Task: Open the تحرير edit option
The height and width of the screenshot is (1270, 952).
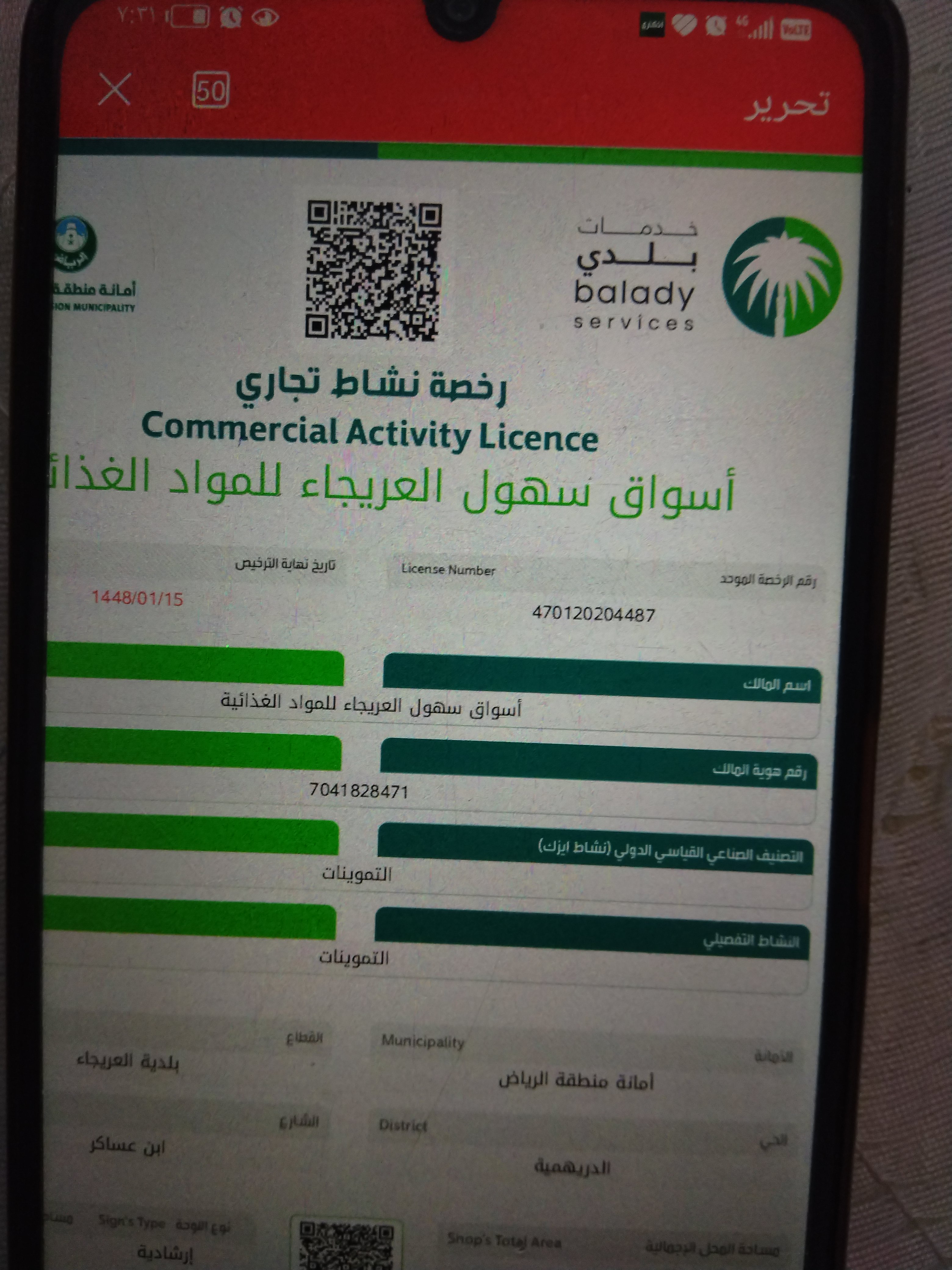Action: pos(787,105)
